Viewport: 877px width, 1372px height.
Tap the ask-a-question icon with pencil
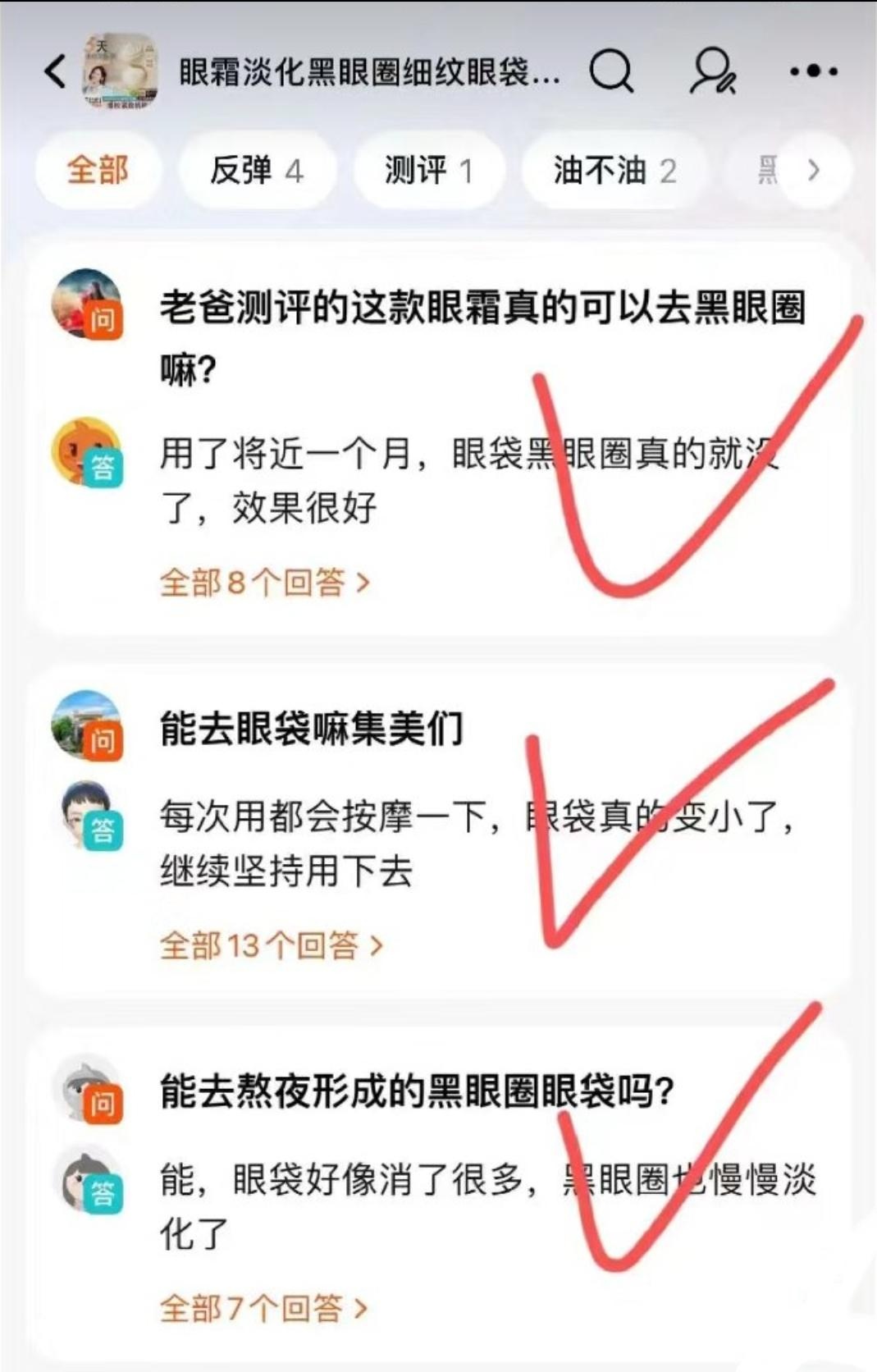711,71
